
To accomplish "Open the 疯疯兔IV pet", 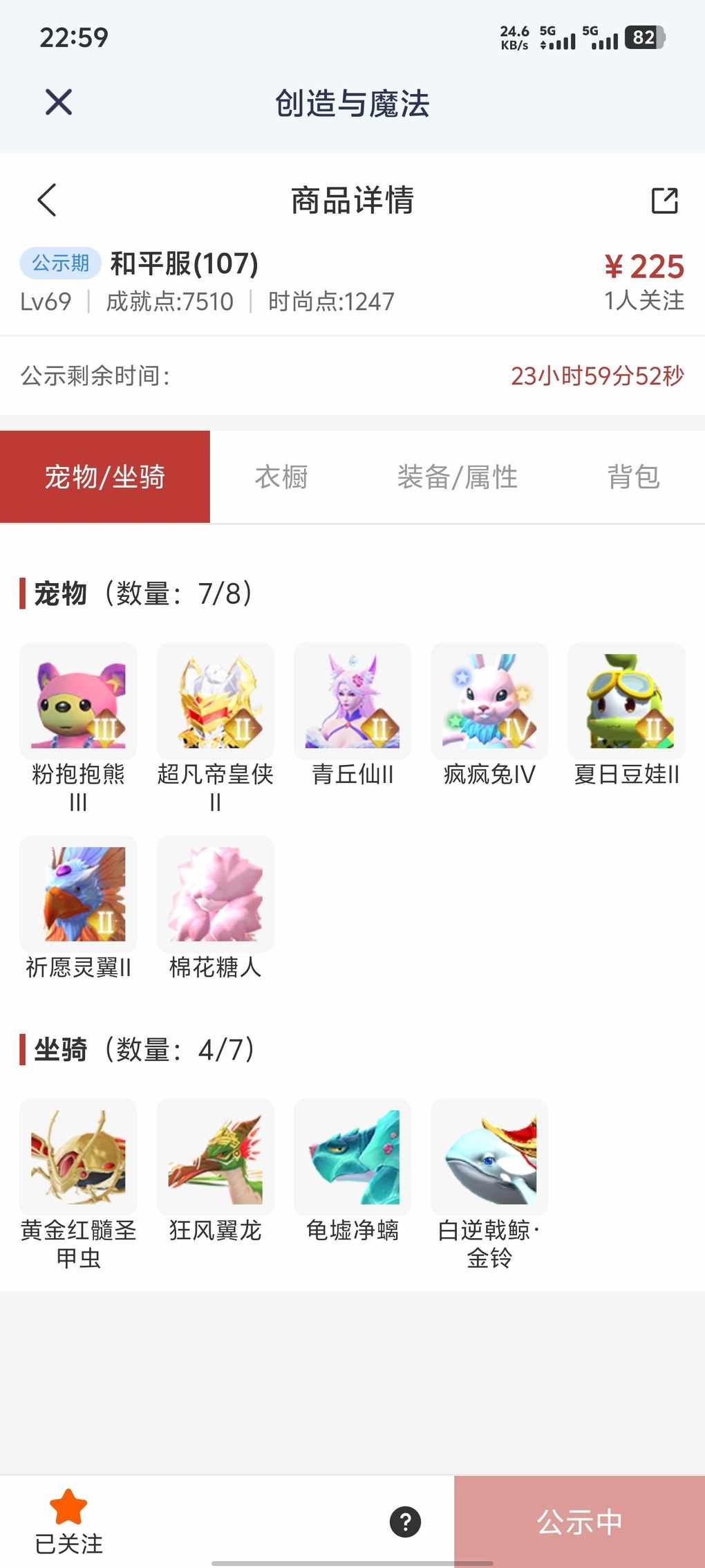I will [x=489, y=701].
